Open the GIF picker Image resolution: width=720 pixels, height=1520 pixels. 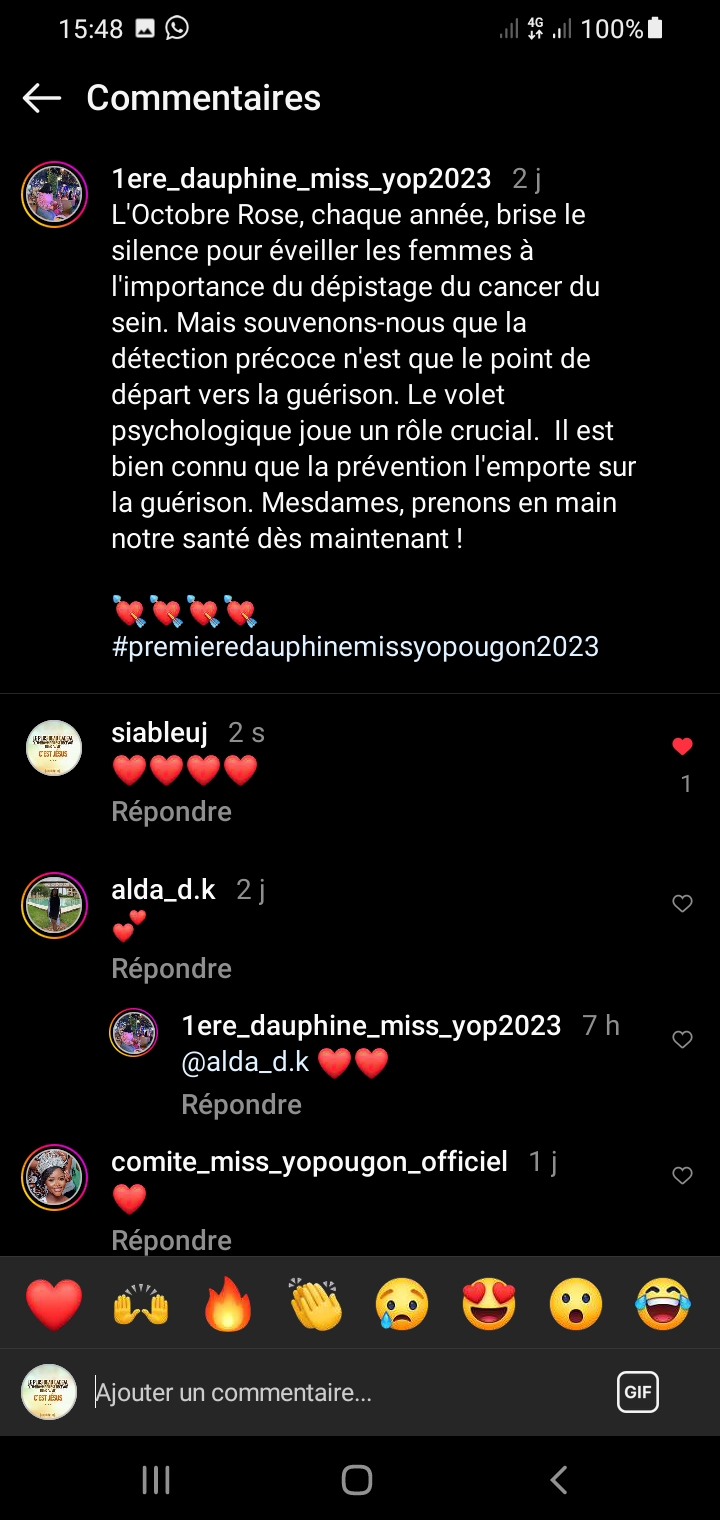pyautogui.click(x=637, y=1392)
